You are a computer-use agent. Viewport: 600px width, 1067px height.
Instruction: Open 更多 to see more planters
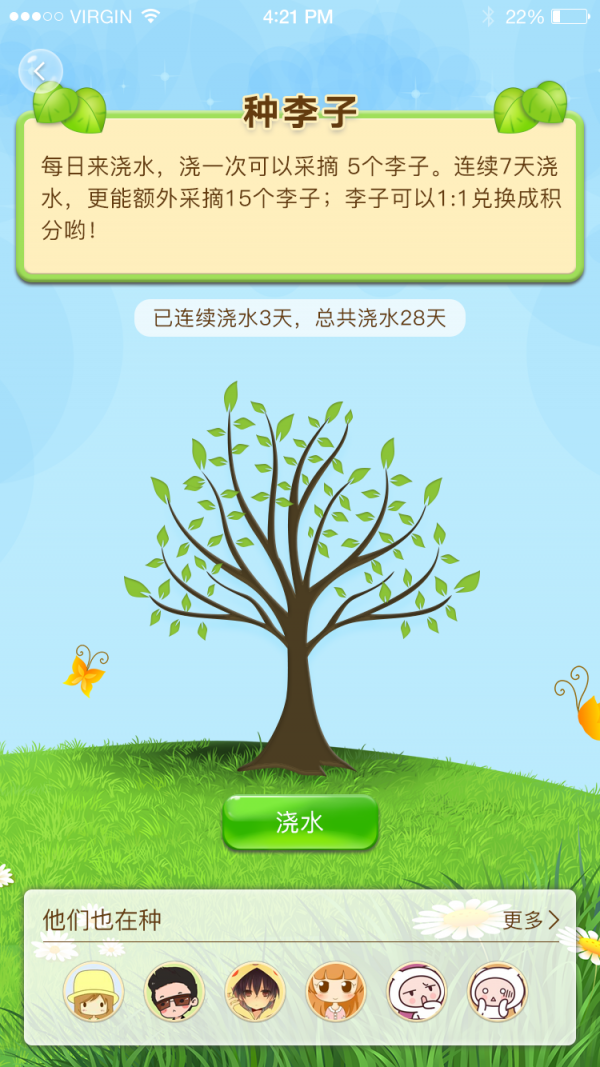click(x=531, y=920)
